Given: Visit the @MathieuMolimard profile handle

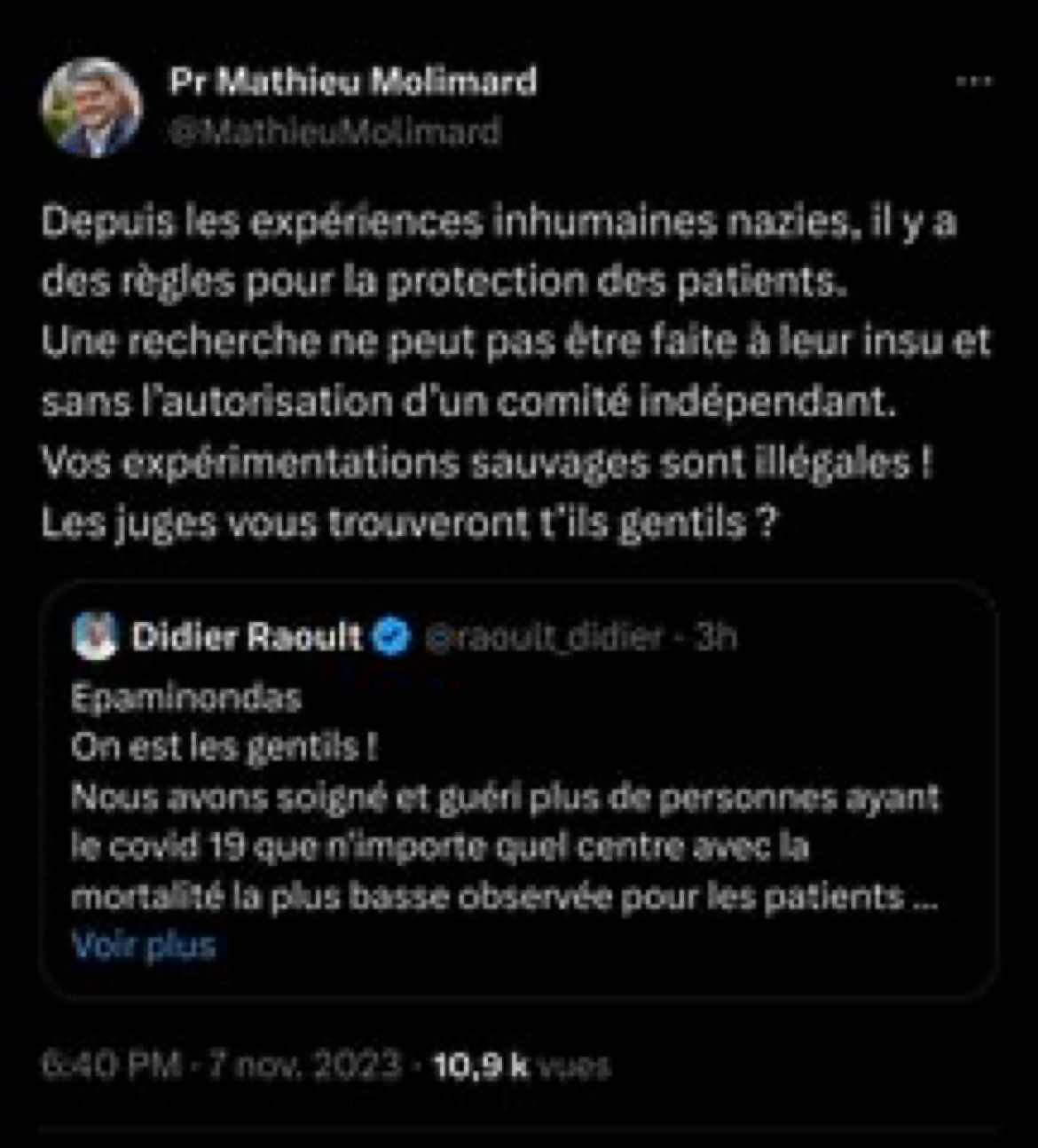Looking at the screenshot, I should (334, 132).
